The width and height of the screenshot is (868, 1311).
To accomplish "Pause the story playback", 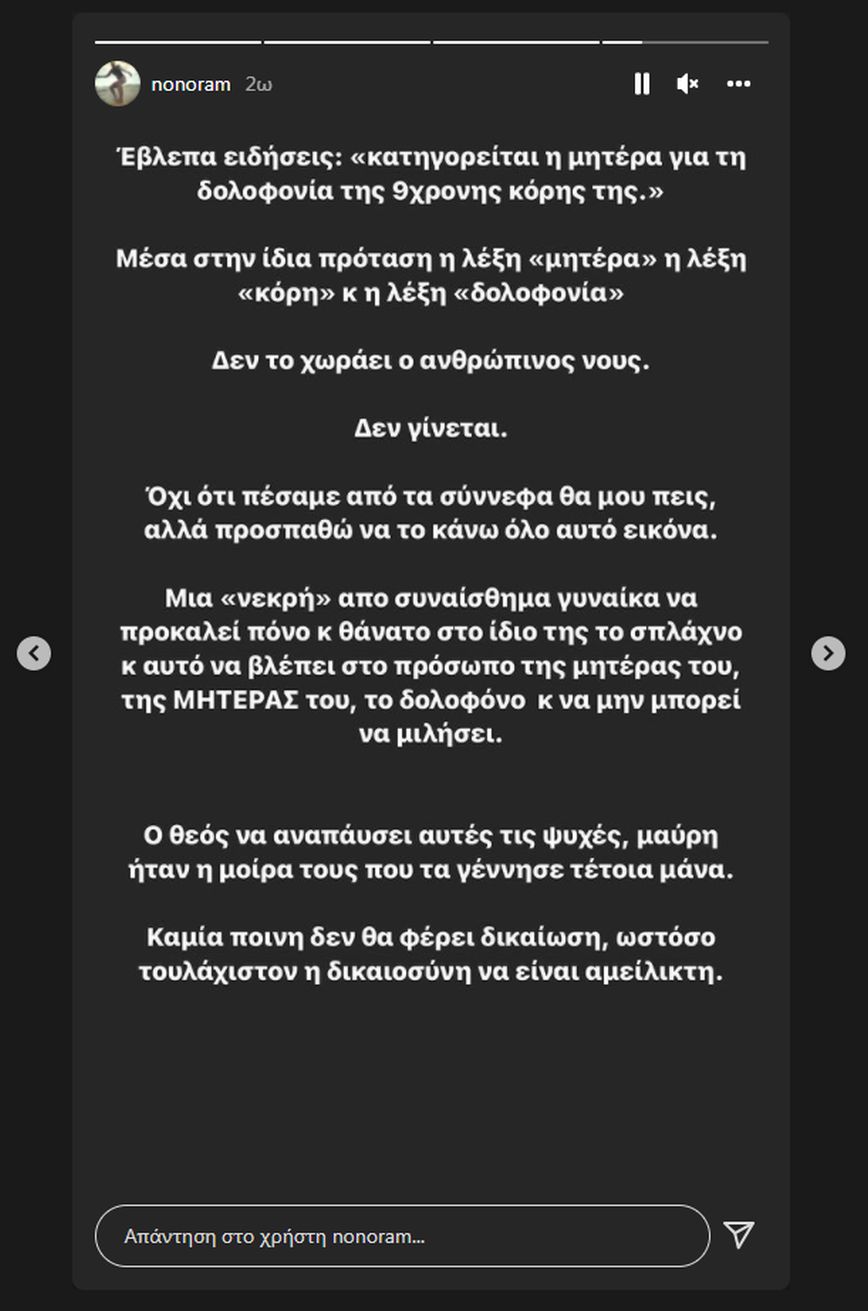I will (642, 84).
